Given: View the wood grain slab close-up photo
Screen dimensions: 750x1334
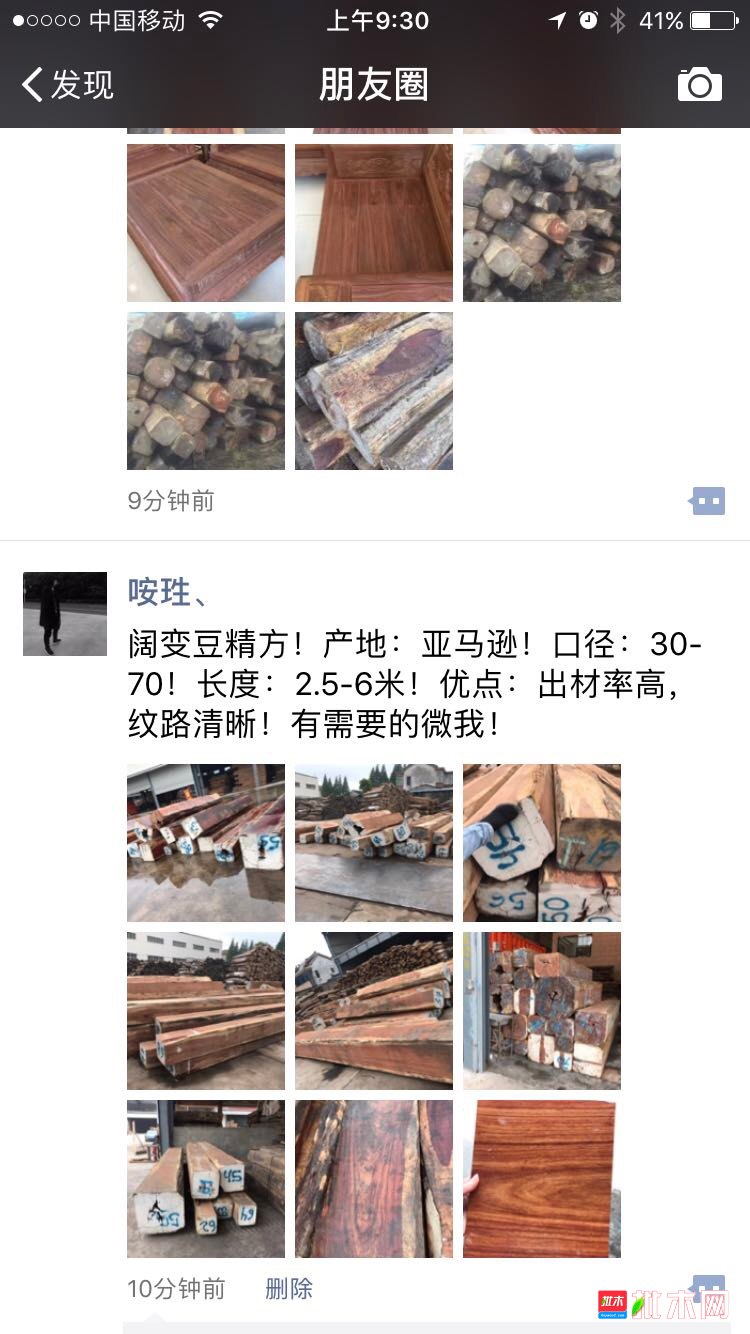Looking at the screenshot, I should 373,1179.
